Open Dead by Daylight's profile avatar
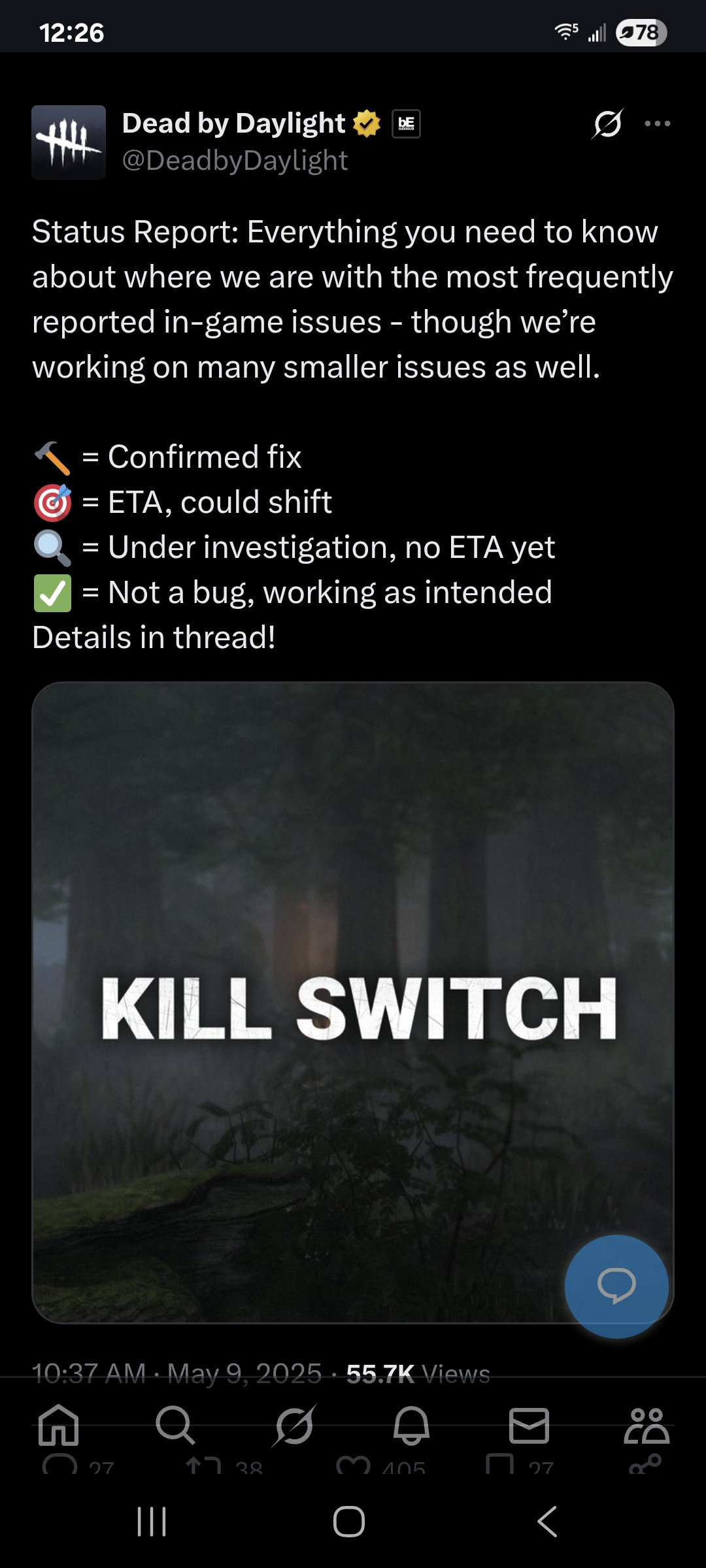Screen dimensions: 706x1568 coord(69,142)
